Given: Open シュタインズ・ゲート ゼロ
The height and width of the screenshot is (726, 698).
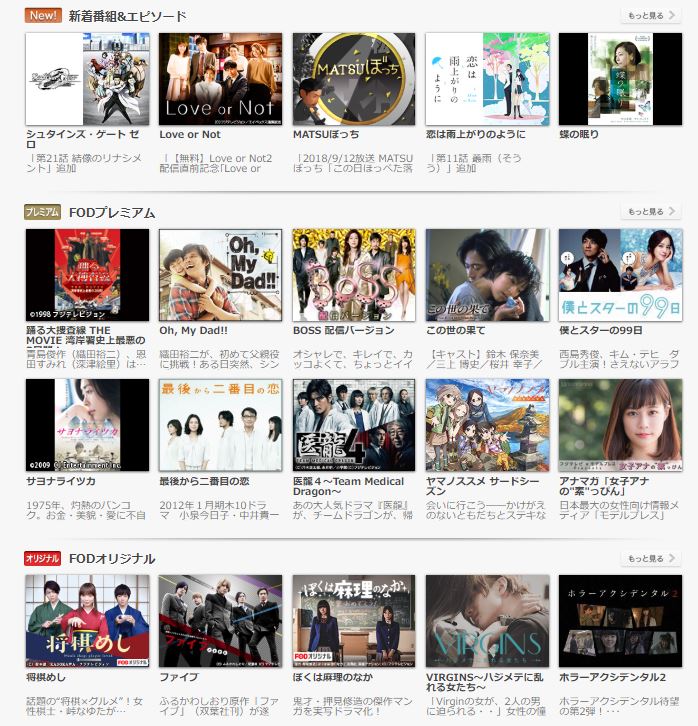Looking at the screenshot, I should (87, 78).
